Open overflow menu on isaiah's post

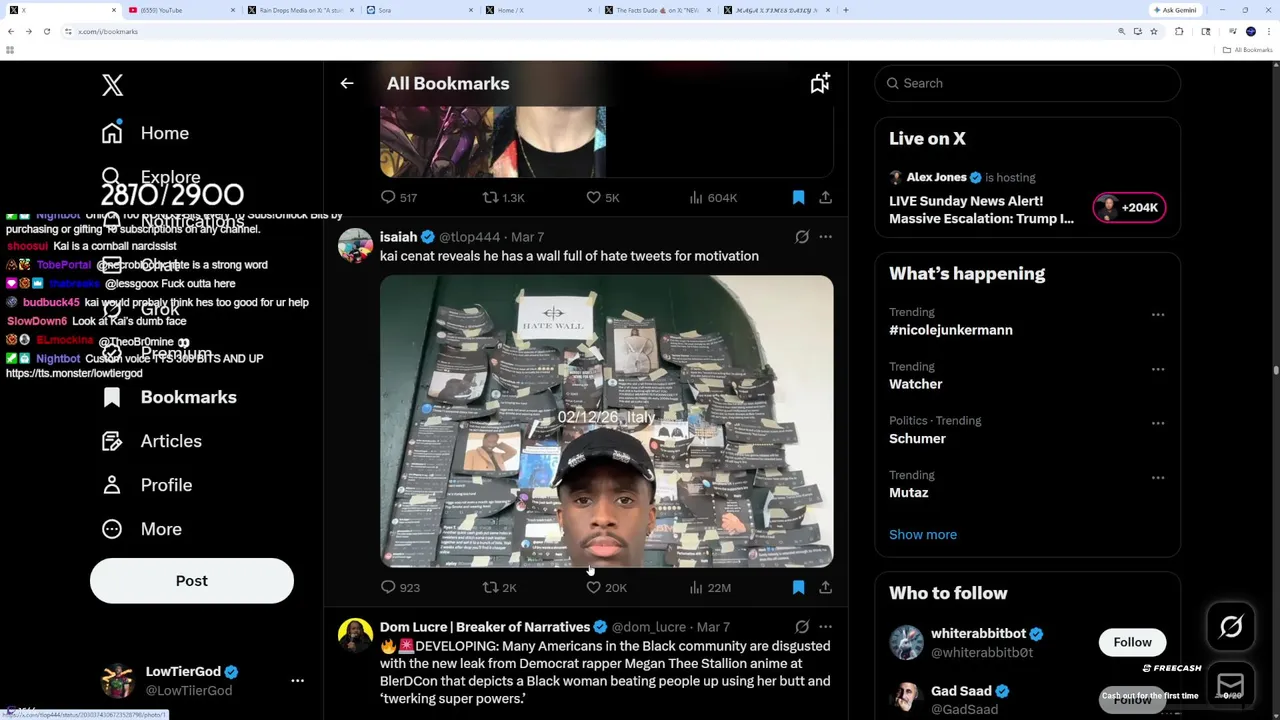coord(825,237)
